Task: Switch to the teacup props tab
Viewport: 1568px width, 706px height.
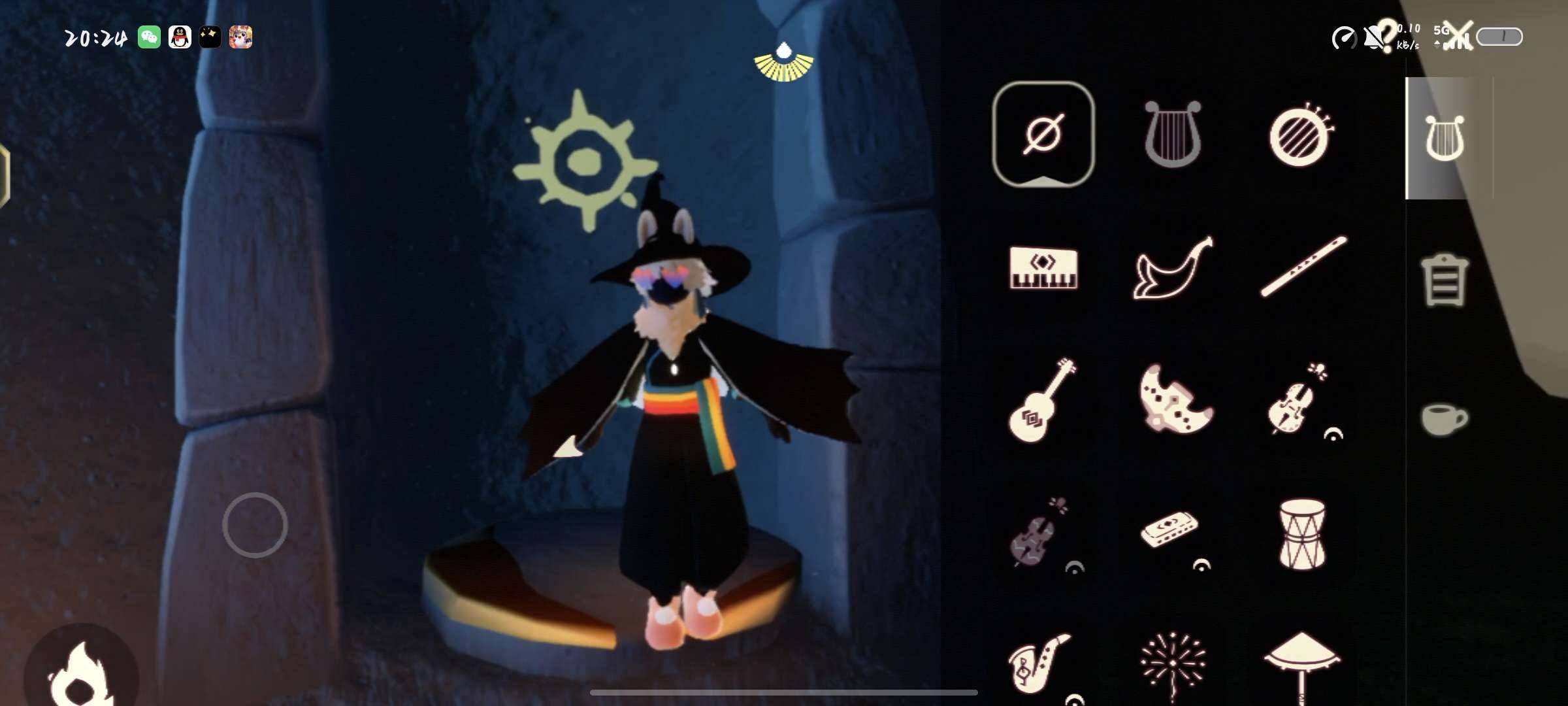Action: point(1445,418)
